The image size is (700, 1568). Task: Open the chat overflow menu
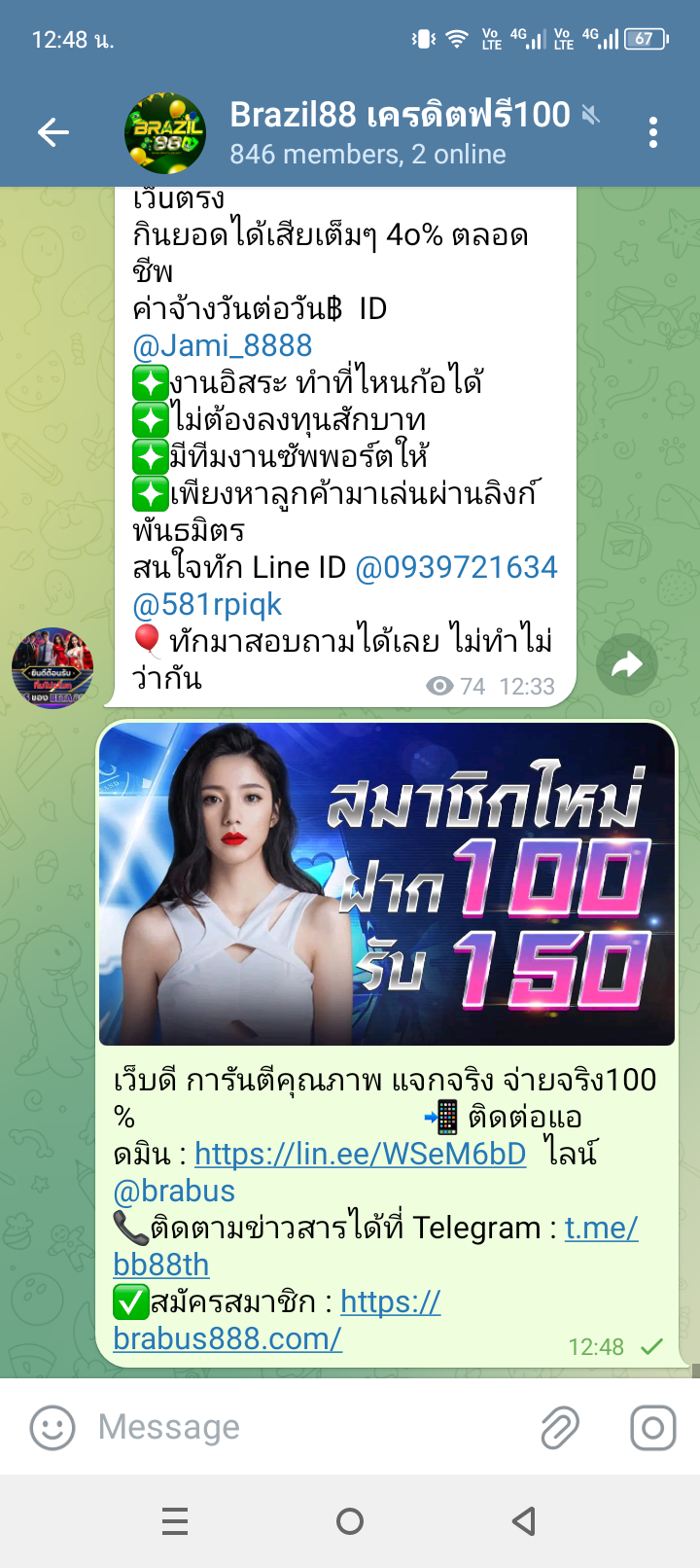(x=653, y=132)
